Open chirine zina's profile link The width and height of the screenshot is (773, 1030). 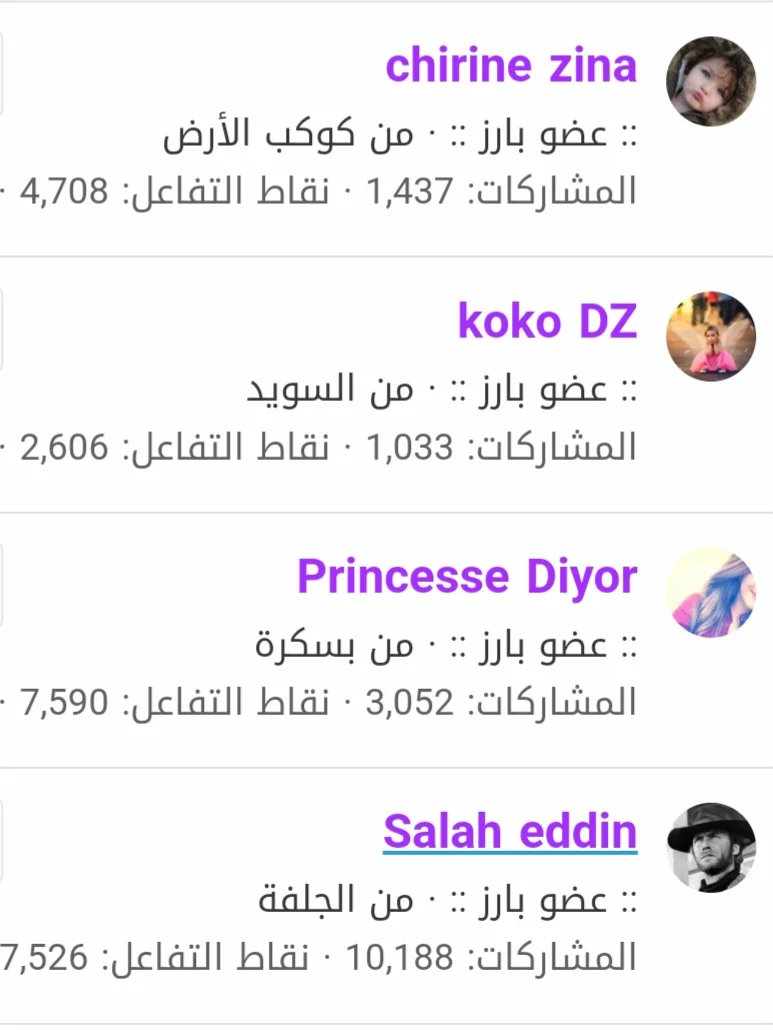510,66
